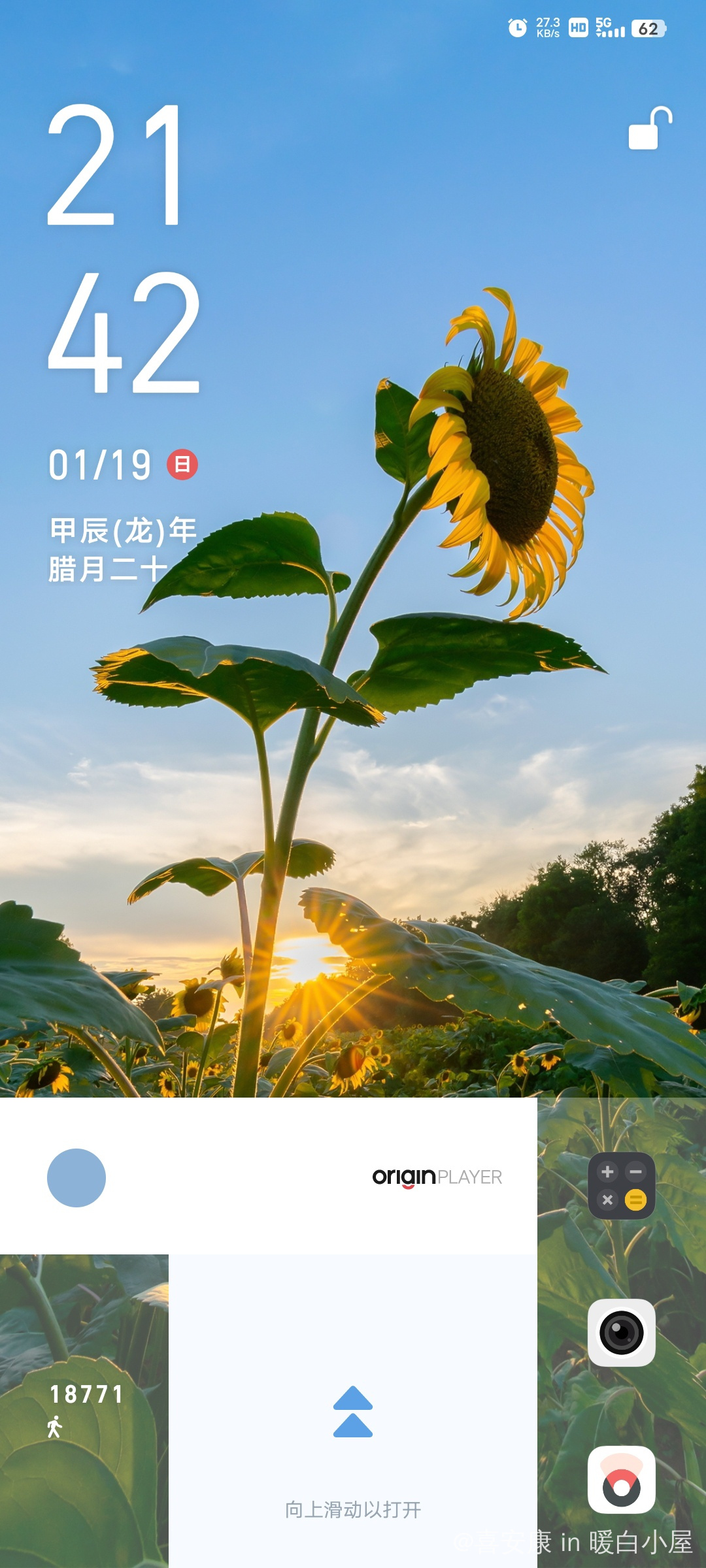Tap the blue circle in the player card
706x1568 pixels.
pyautogui.click(x=76, y=1177)
